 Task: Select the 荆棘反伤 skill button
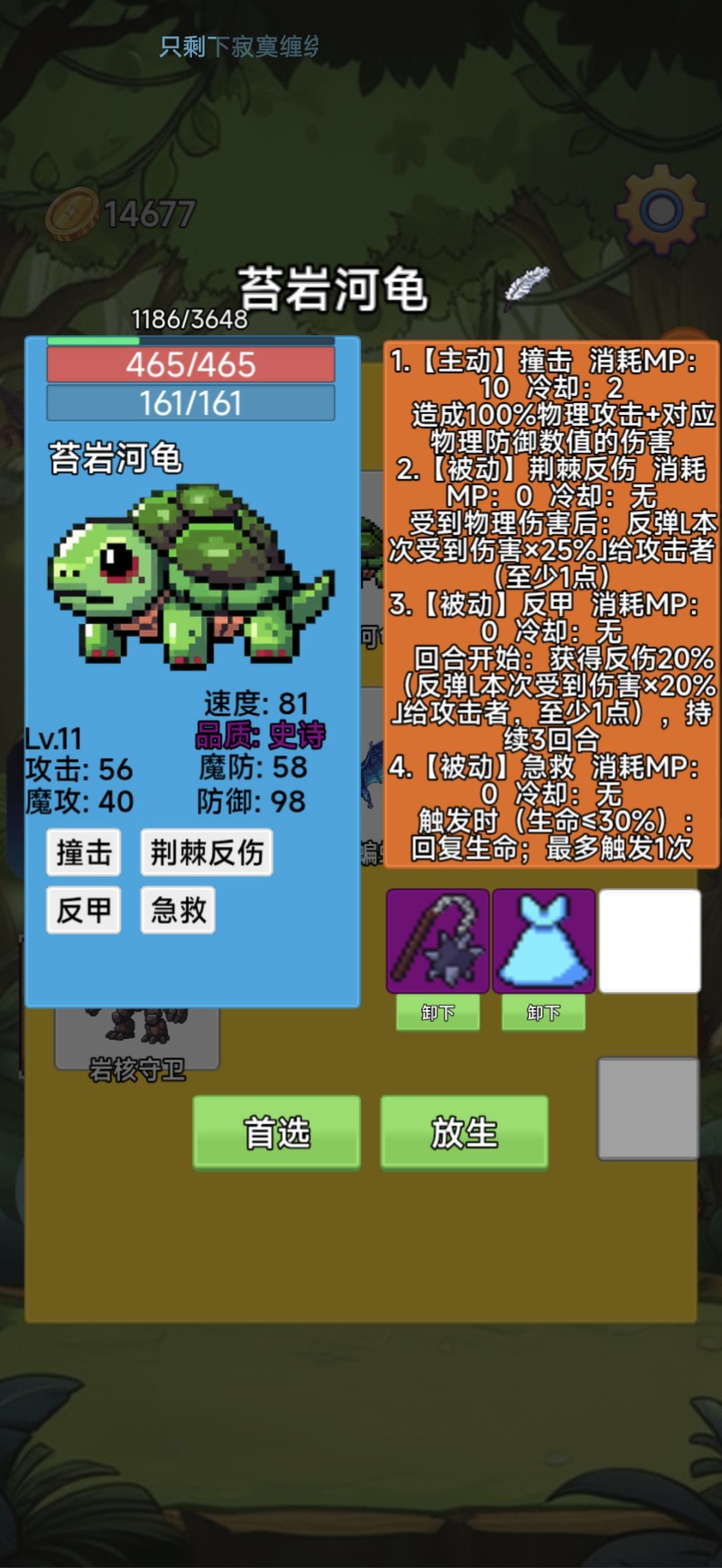click(207, 852)
